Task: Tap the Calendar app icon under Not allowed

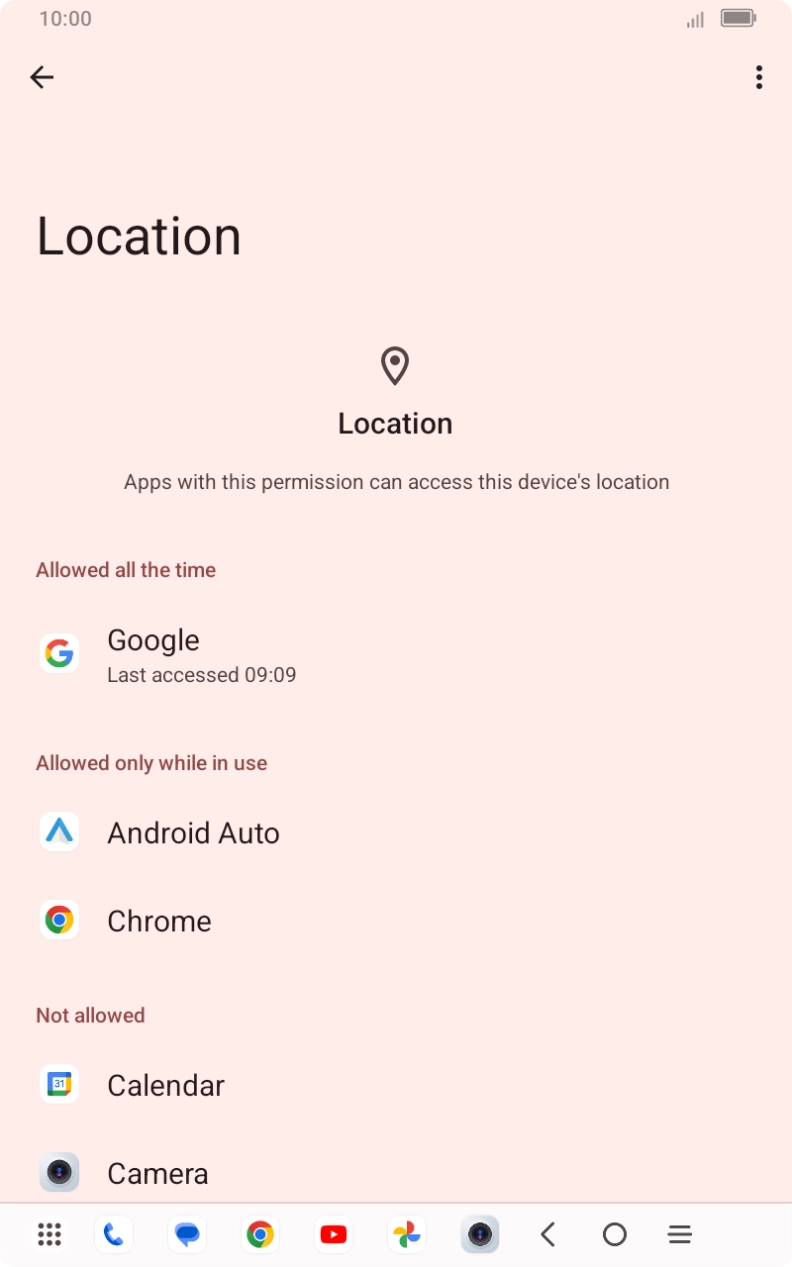Action: coord(59,1083)
